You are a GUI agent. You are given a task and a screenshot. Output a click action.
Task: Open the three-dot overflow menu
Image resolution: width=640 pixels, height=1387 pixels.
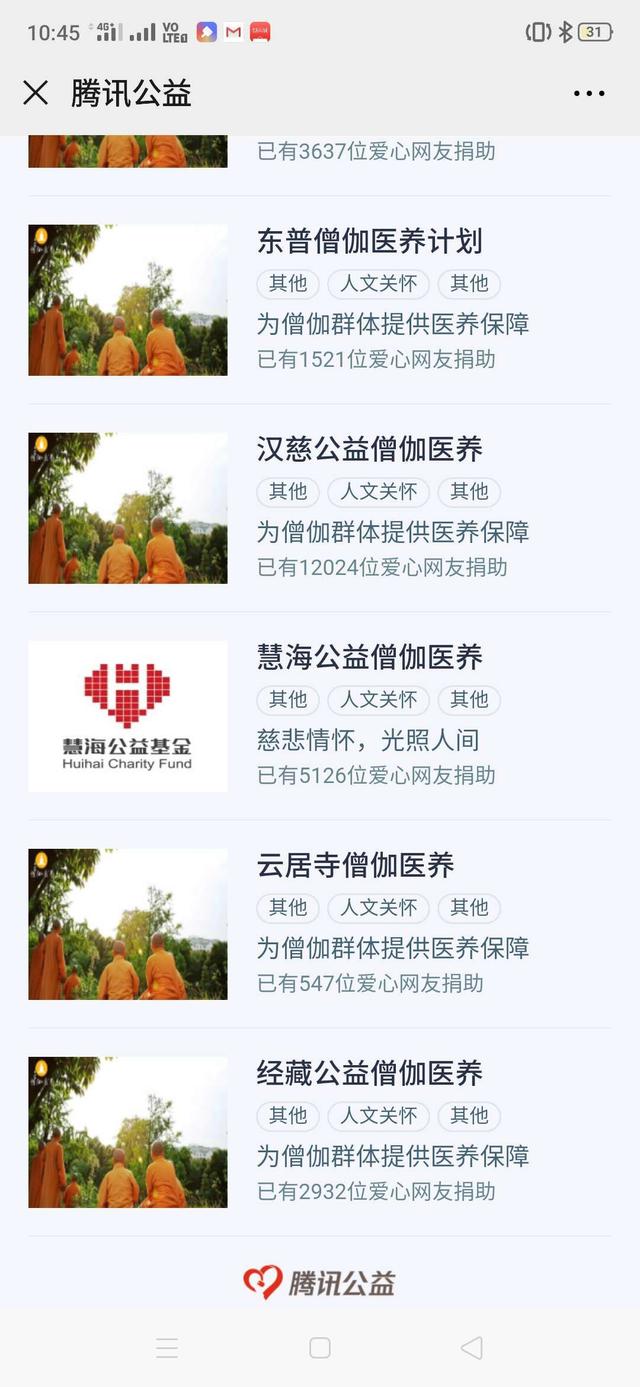click(589, 94)
